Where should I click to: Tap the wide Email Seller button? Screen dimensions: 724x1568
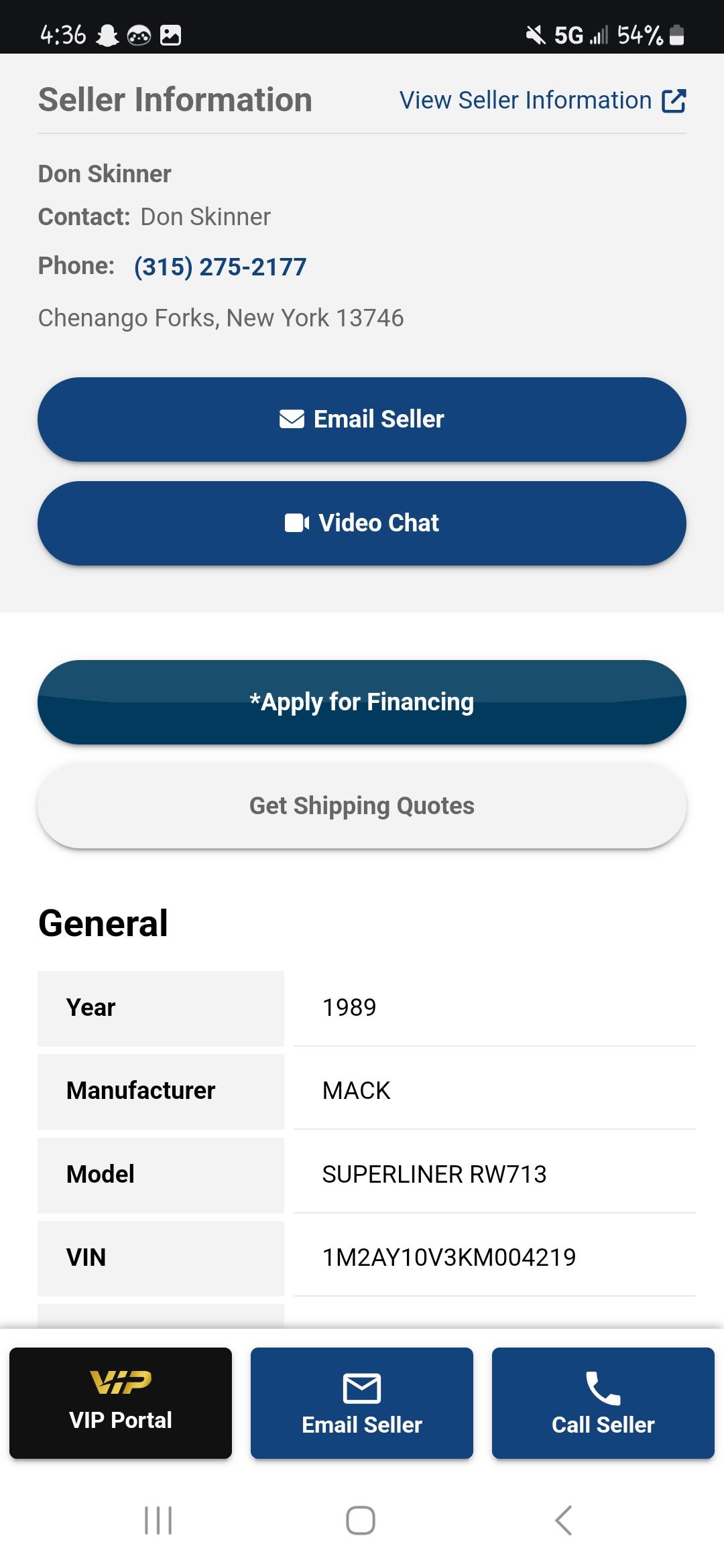pos(362,419)
